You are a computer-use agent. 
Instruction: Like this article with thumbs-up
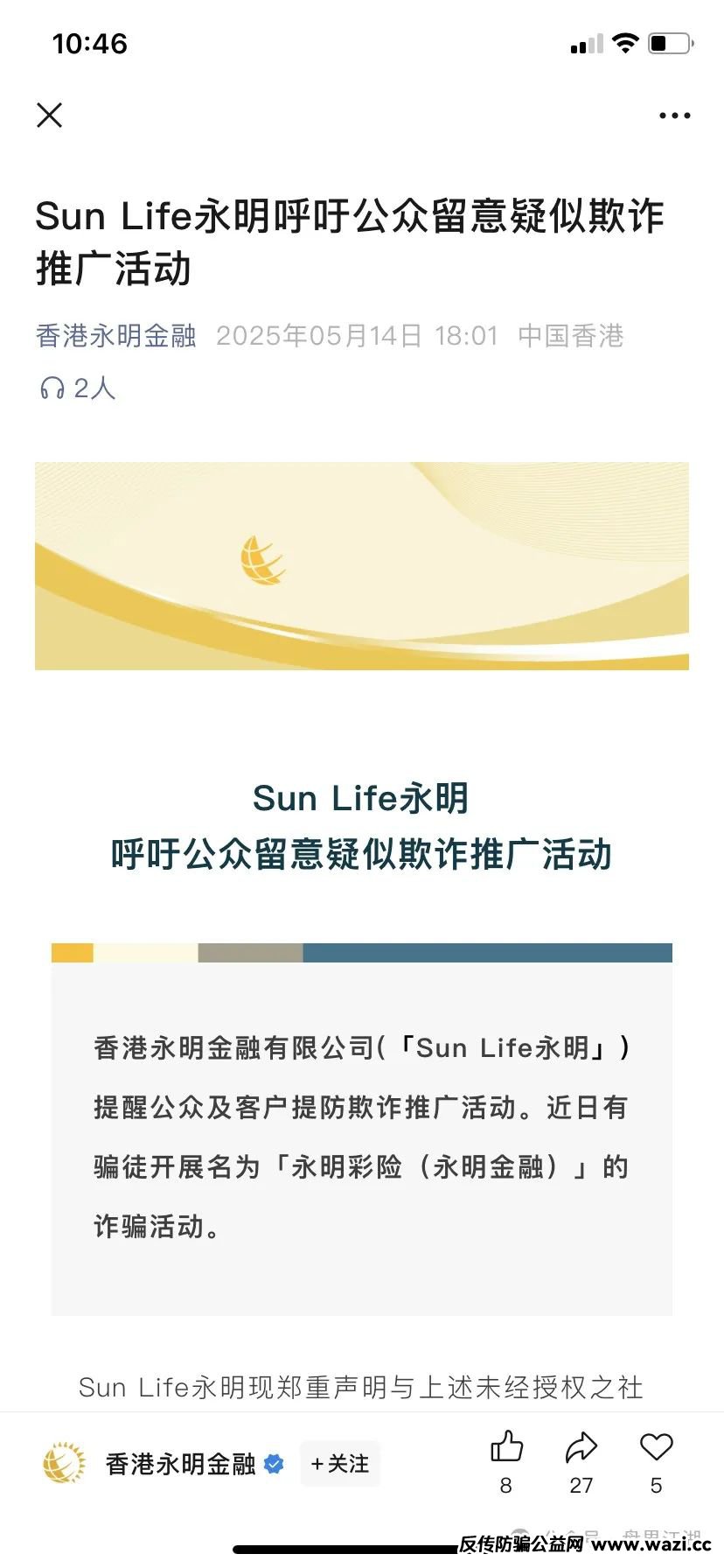(x=506, y=1448)
